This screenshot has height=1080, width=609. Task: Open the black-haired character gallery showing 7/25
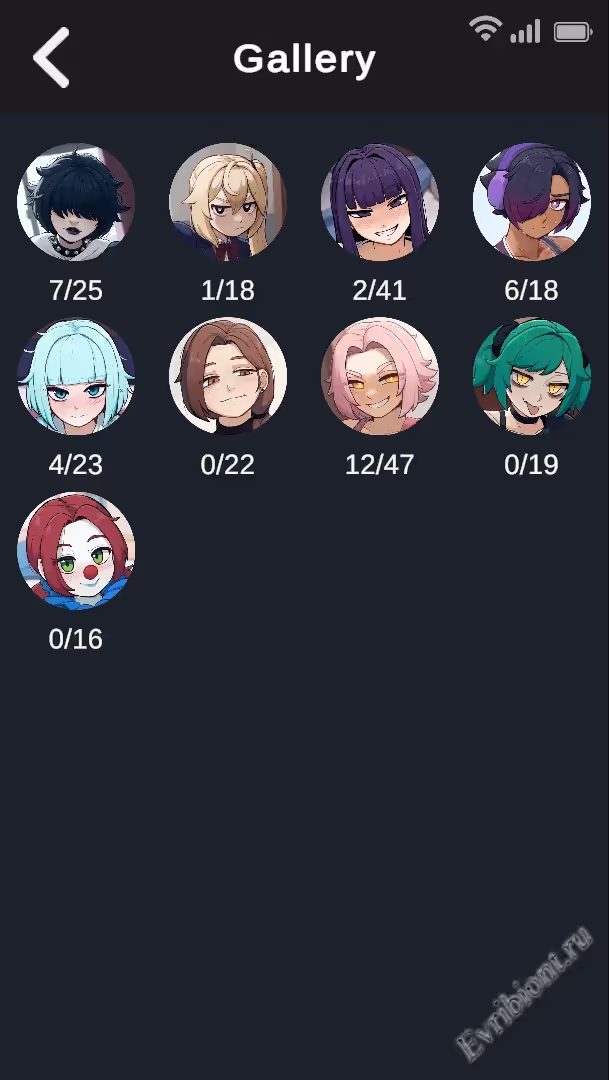coord(76,202)
